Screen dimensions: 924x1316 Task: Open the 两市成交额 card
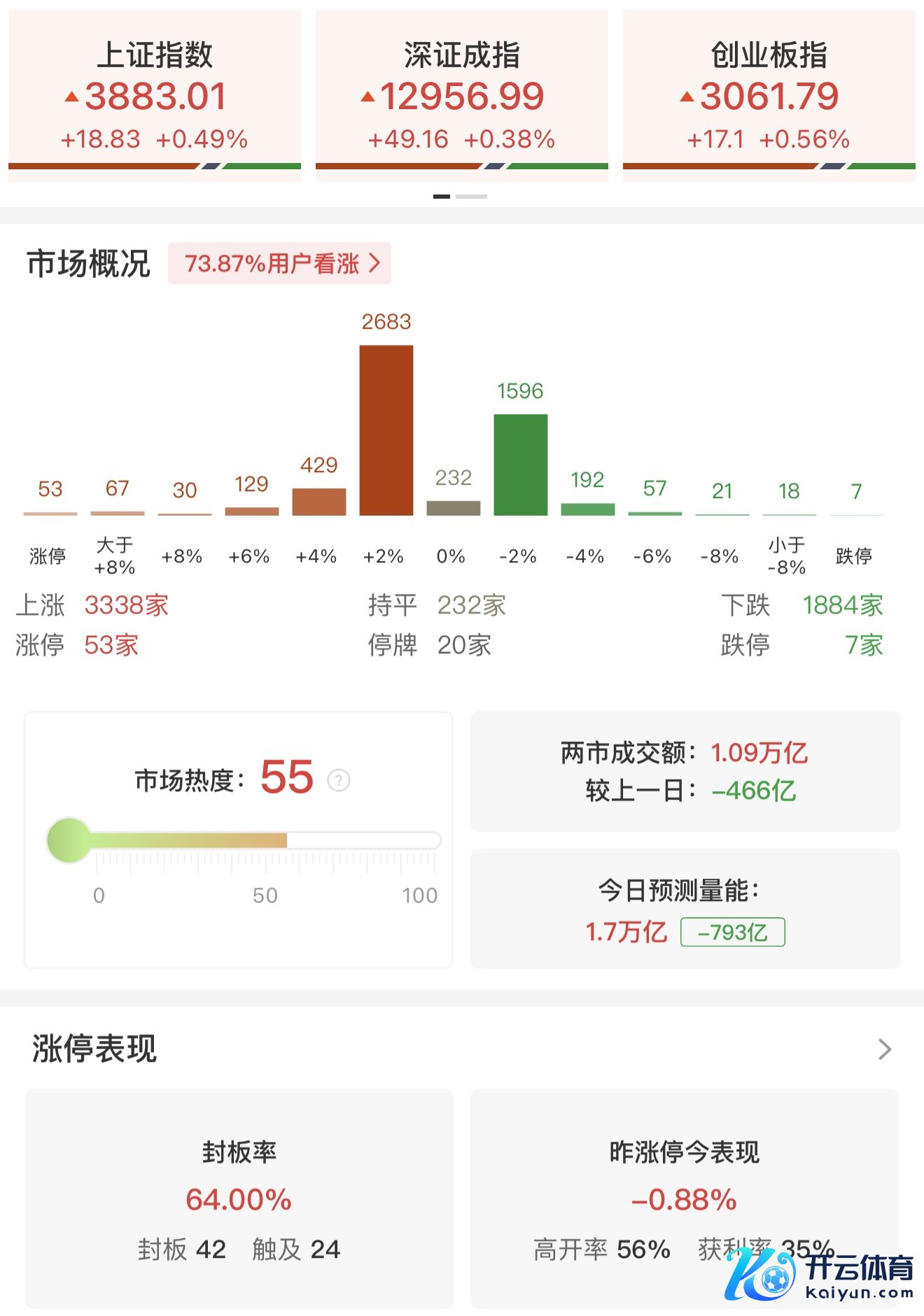coord(685,771)
